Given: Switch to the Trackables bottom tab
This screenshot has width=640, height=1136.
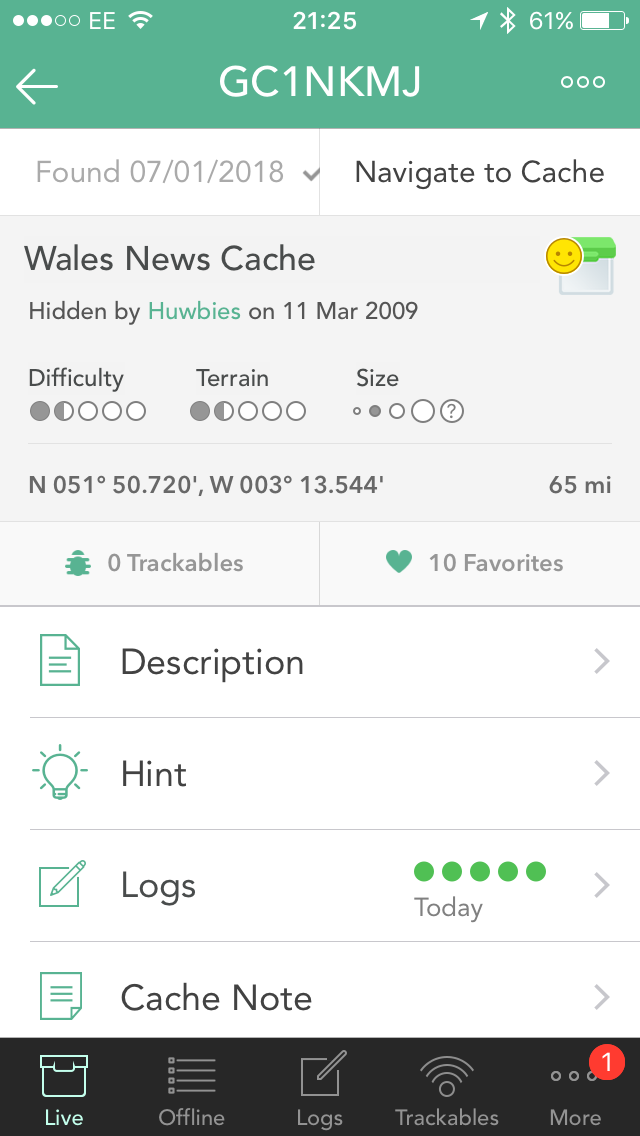Looking at the screenshot, I should pyautogui.click(x=447, y=1087).
